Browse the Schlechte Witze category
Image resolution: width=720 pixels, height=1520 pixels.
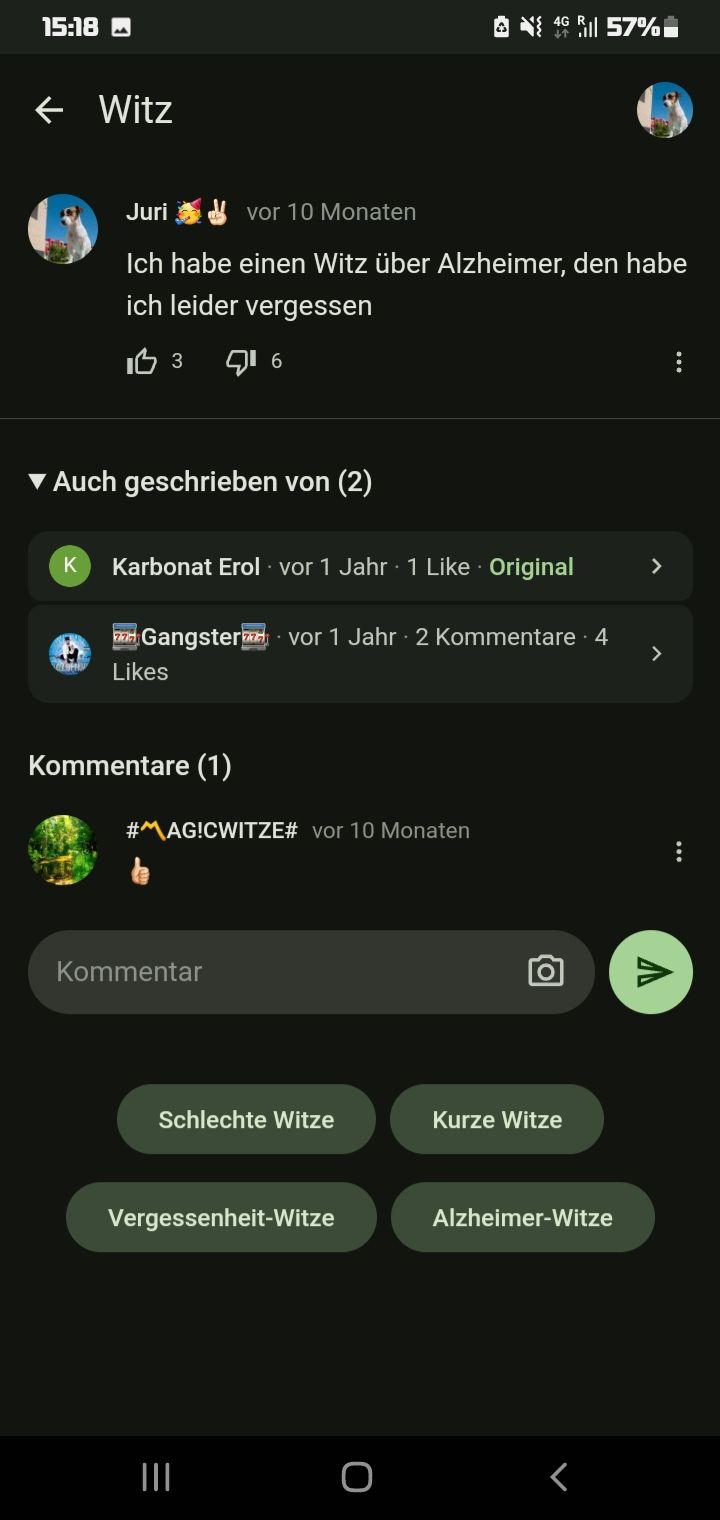coord(246,1120)
